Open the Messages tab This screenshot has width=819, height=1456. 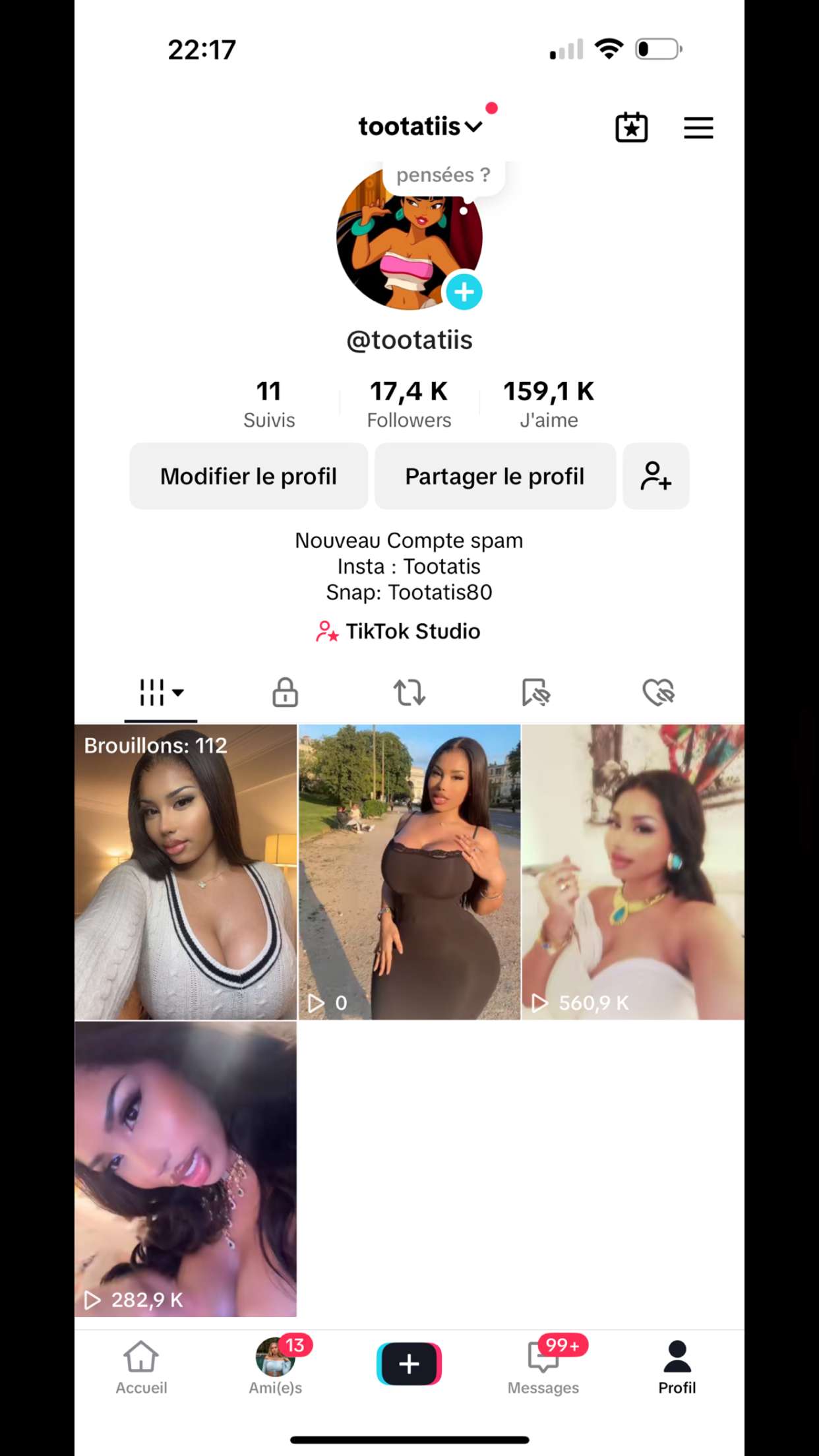(543, 1368)
